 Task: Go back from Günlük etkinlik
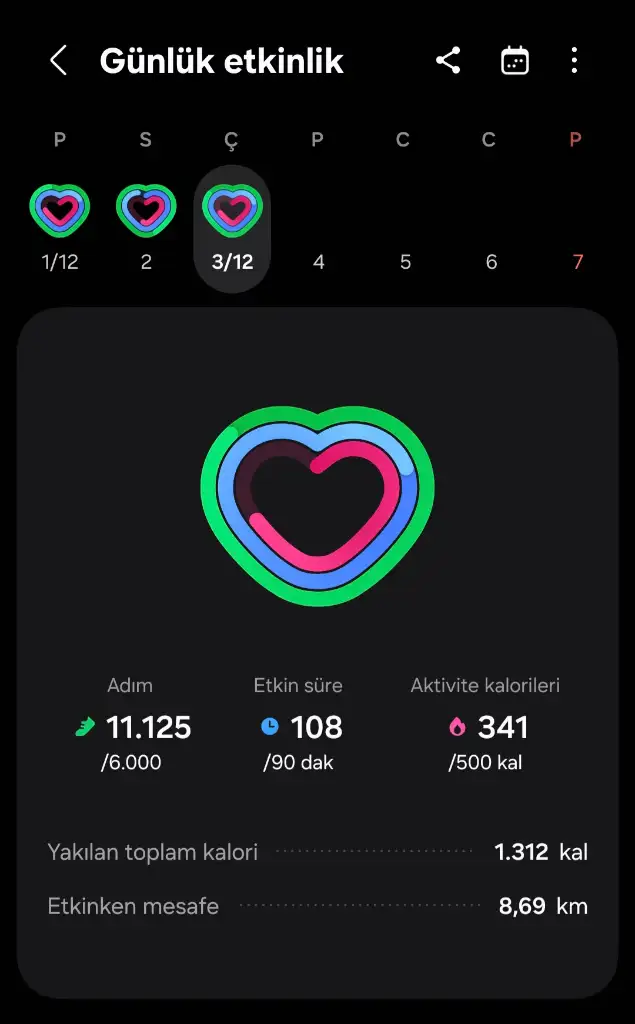(x=59, y=61)
